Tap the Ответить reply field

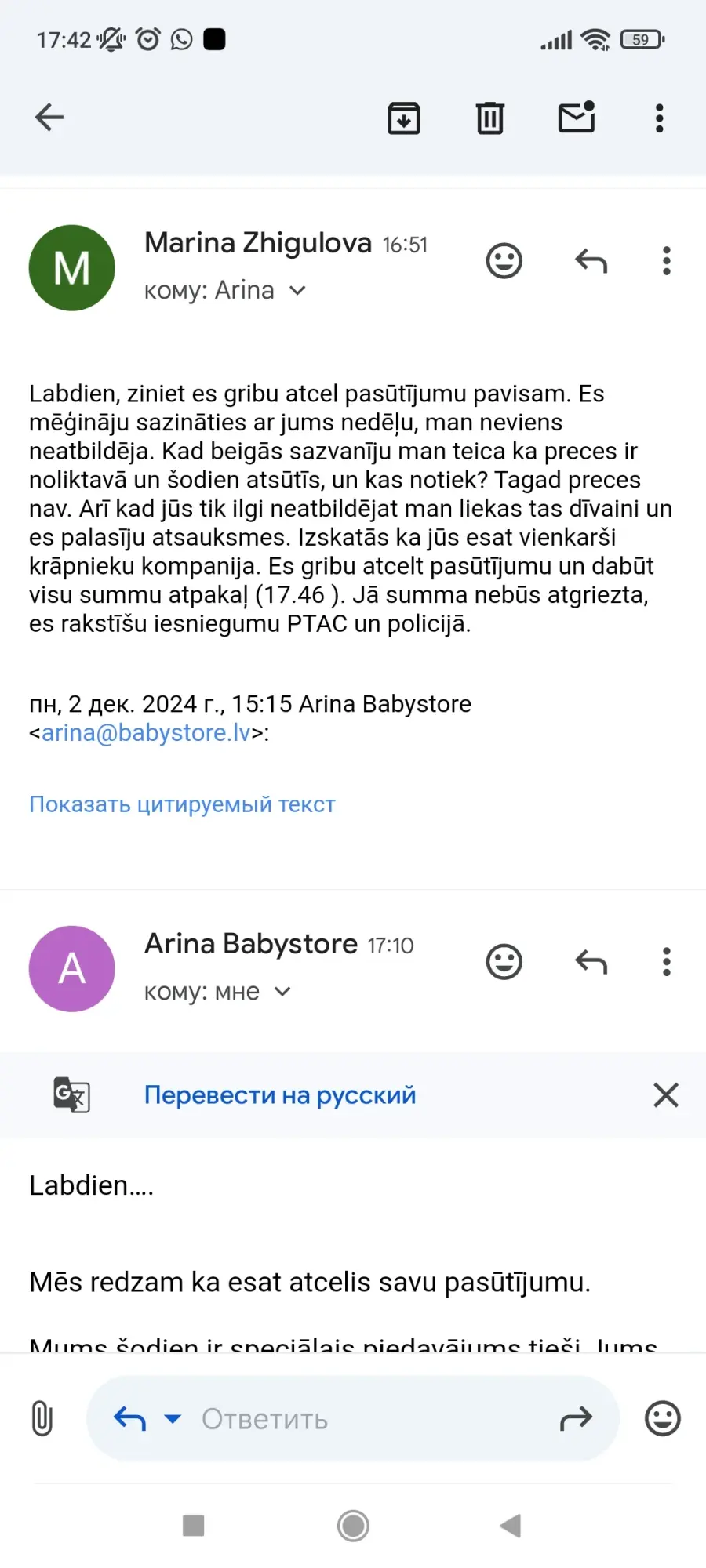click(353, 1418)
